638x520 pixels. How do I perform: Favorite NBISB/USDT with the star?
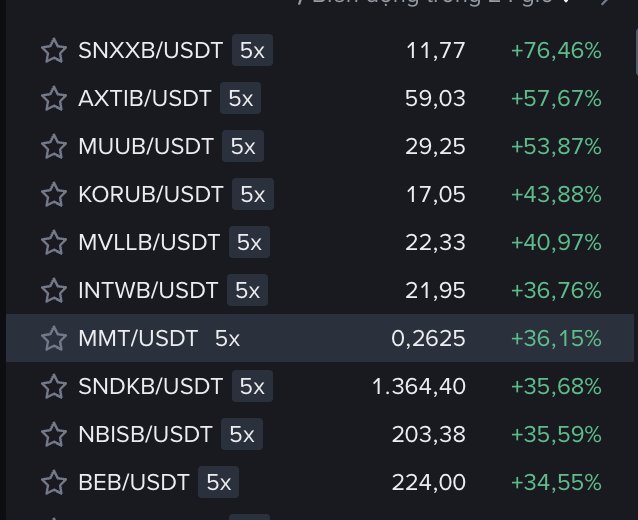(54, 434)
